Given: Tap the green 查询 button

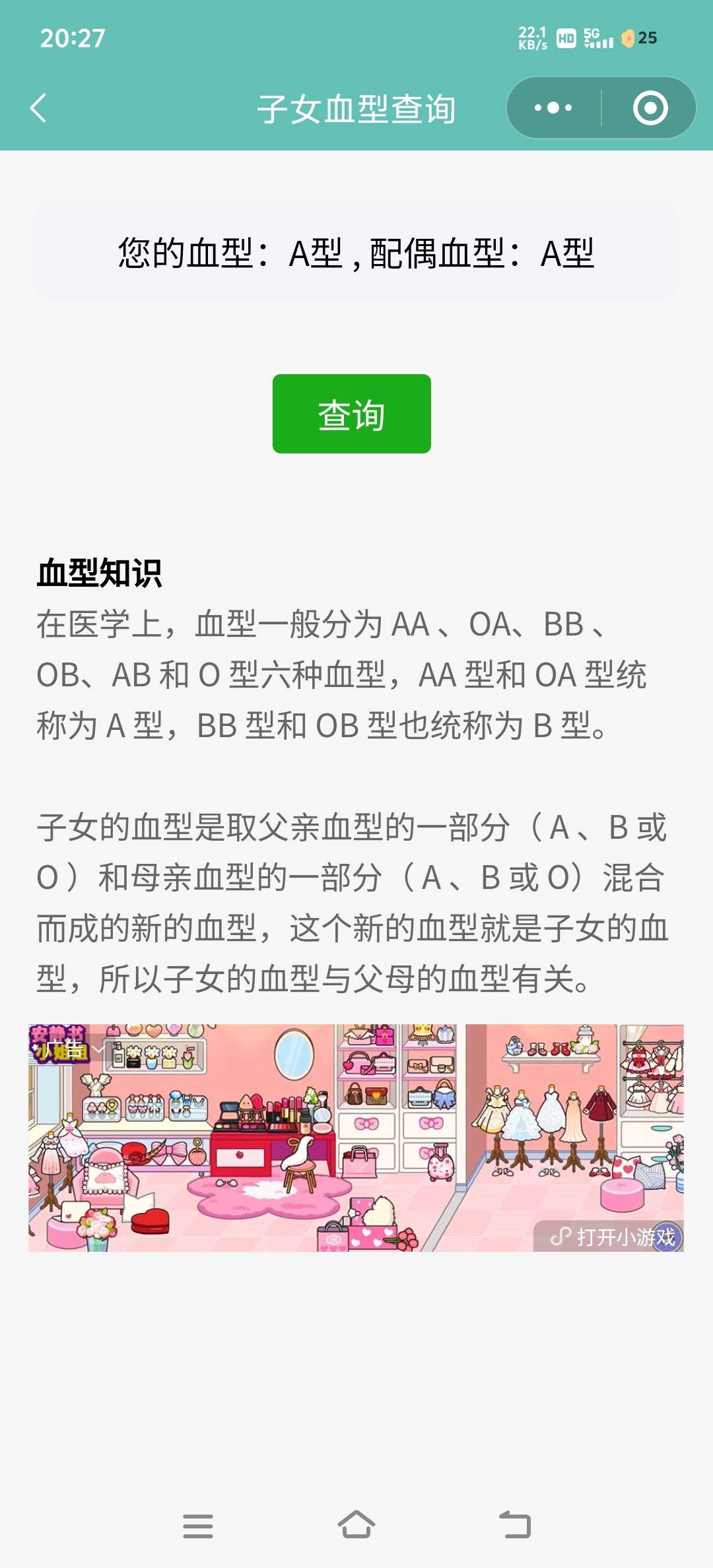Looking at the screenshot, I should tap(351, 414).
